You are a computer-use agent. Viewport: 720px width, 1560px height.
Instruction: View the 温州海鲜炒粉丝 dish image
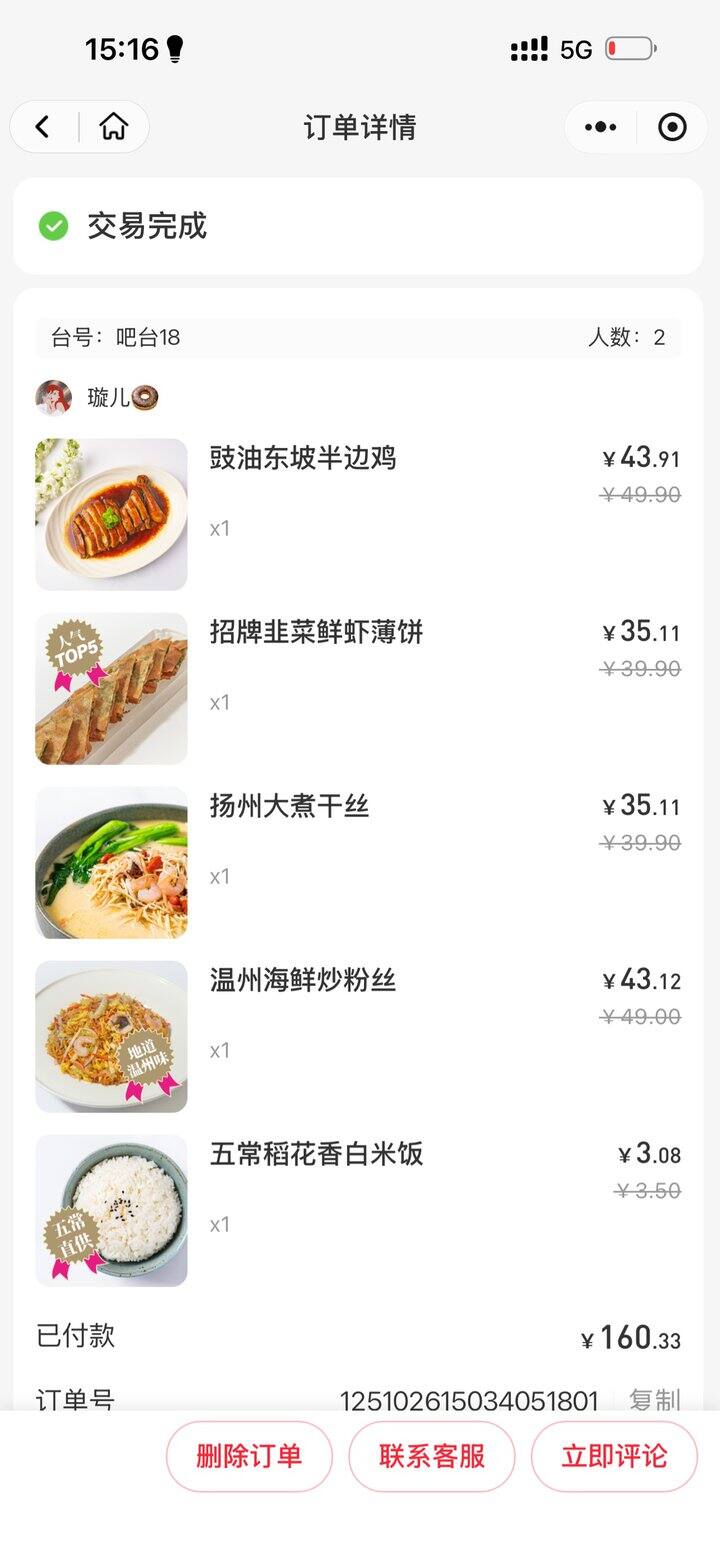click(x=111, y=1036)
